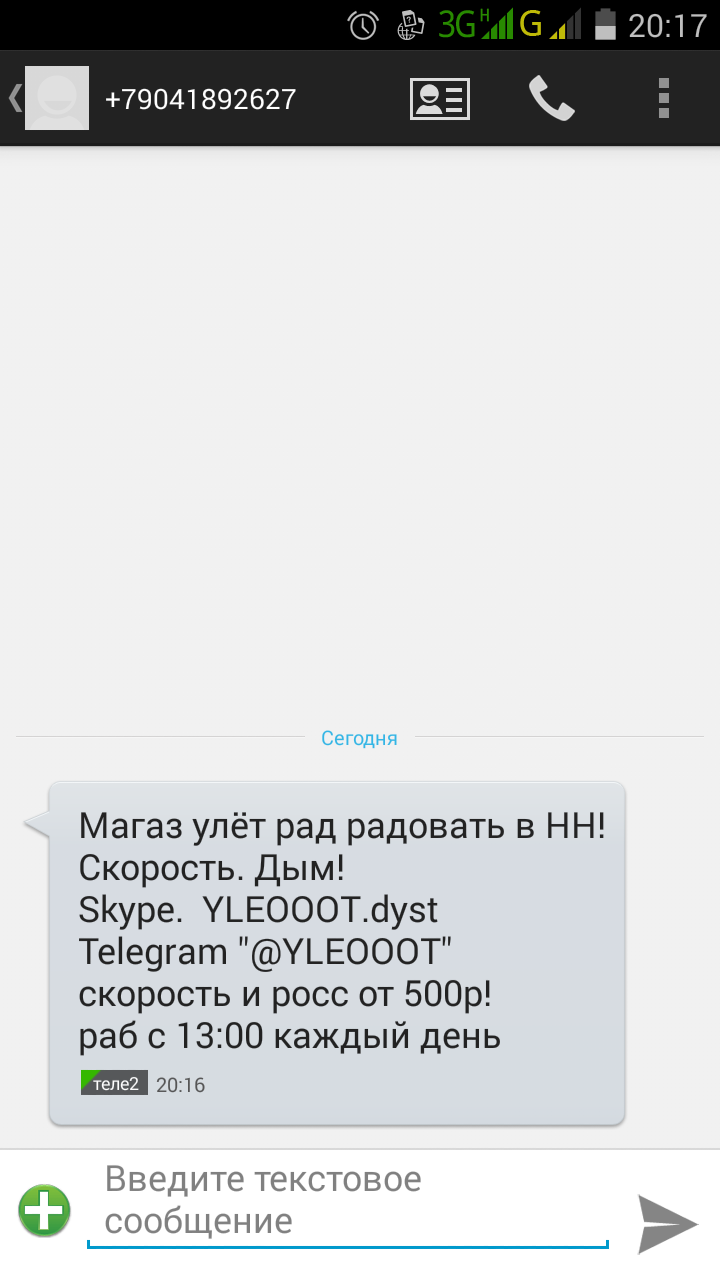The image size is (720, 1280).
Task: Send the message with arrow icon
Action: click(667, 1222)
